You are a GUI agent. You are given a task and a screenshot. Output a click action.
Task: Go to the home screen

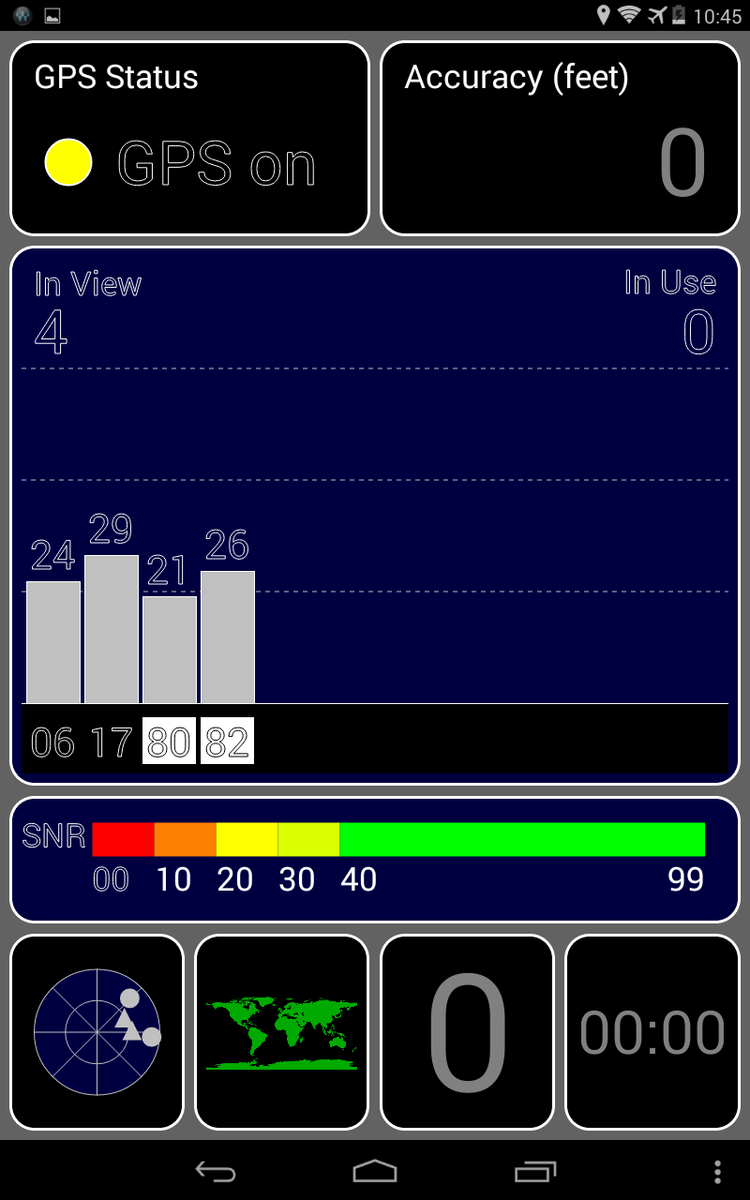375,1171
